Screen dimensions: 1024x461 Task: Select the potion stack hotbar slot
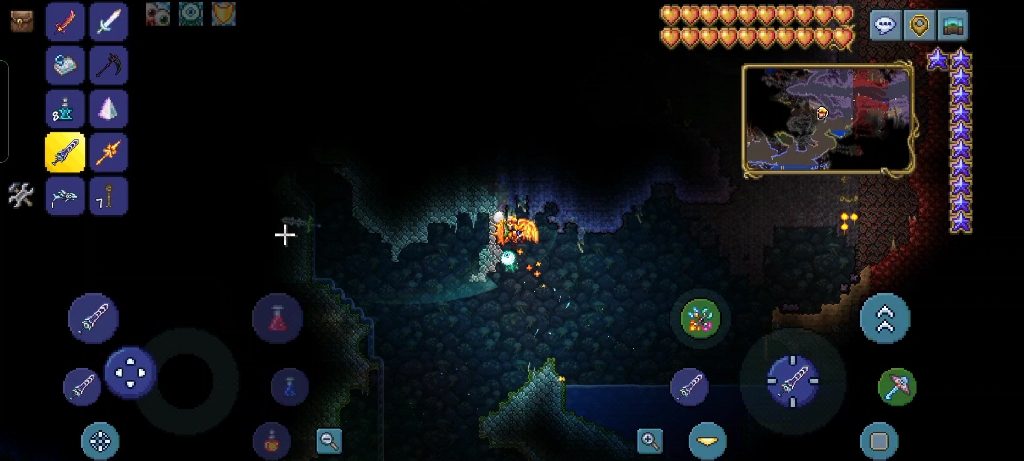coord(65,108)
